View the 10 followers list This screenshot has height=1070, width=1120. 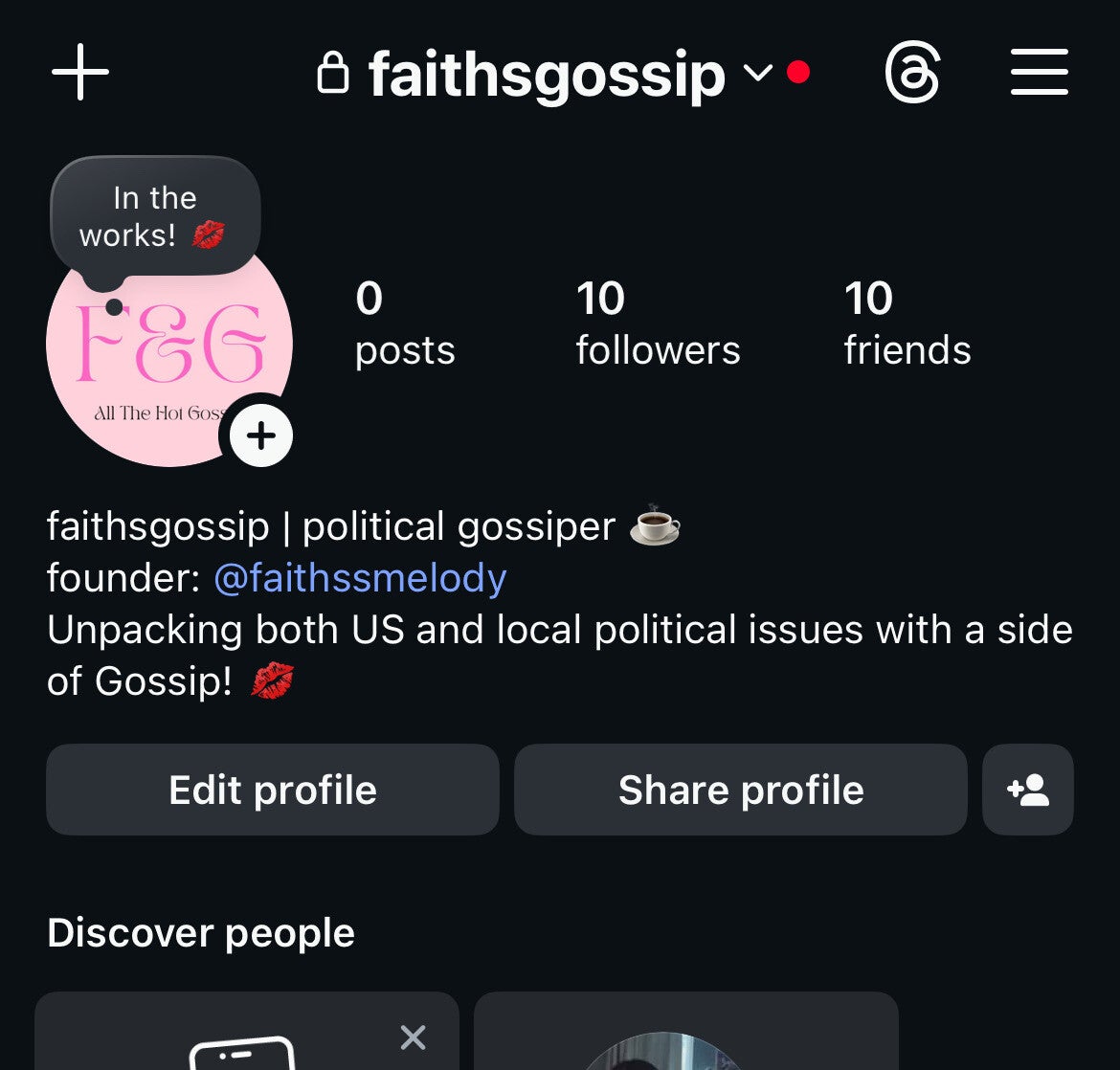[658, 323]
